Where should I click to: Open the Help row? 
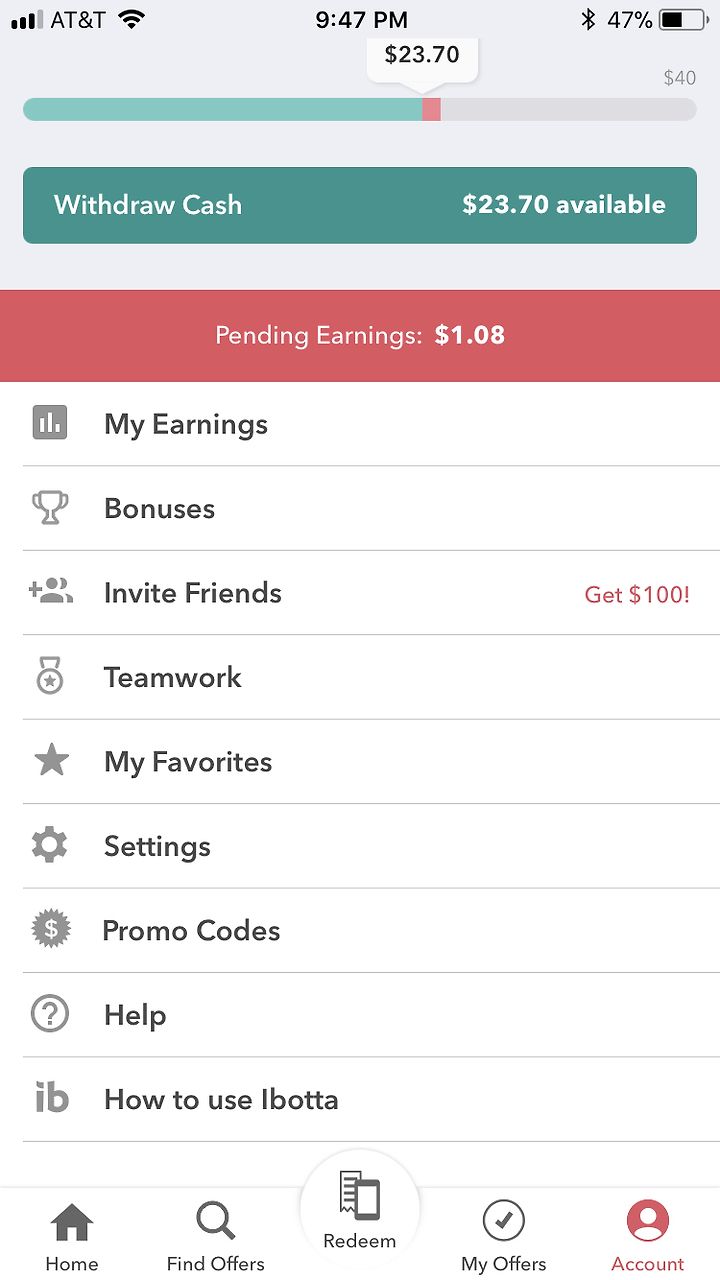coord(360,1015)
